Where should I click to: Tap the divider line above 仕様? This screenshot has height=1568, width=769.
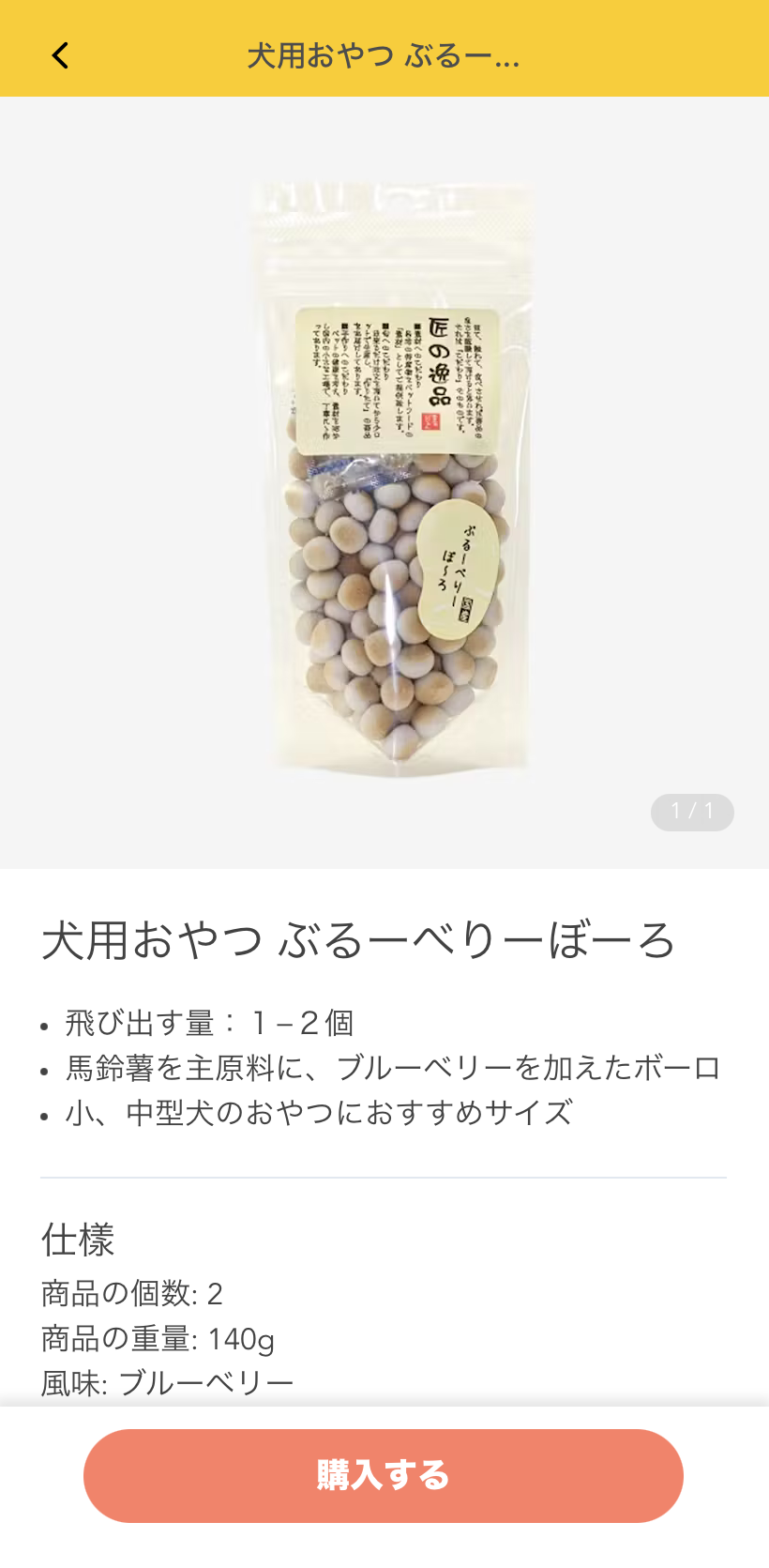point(384,1172)
